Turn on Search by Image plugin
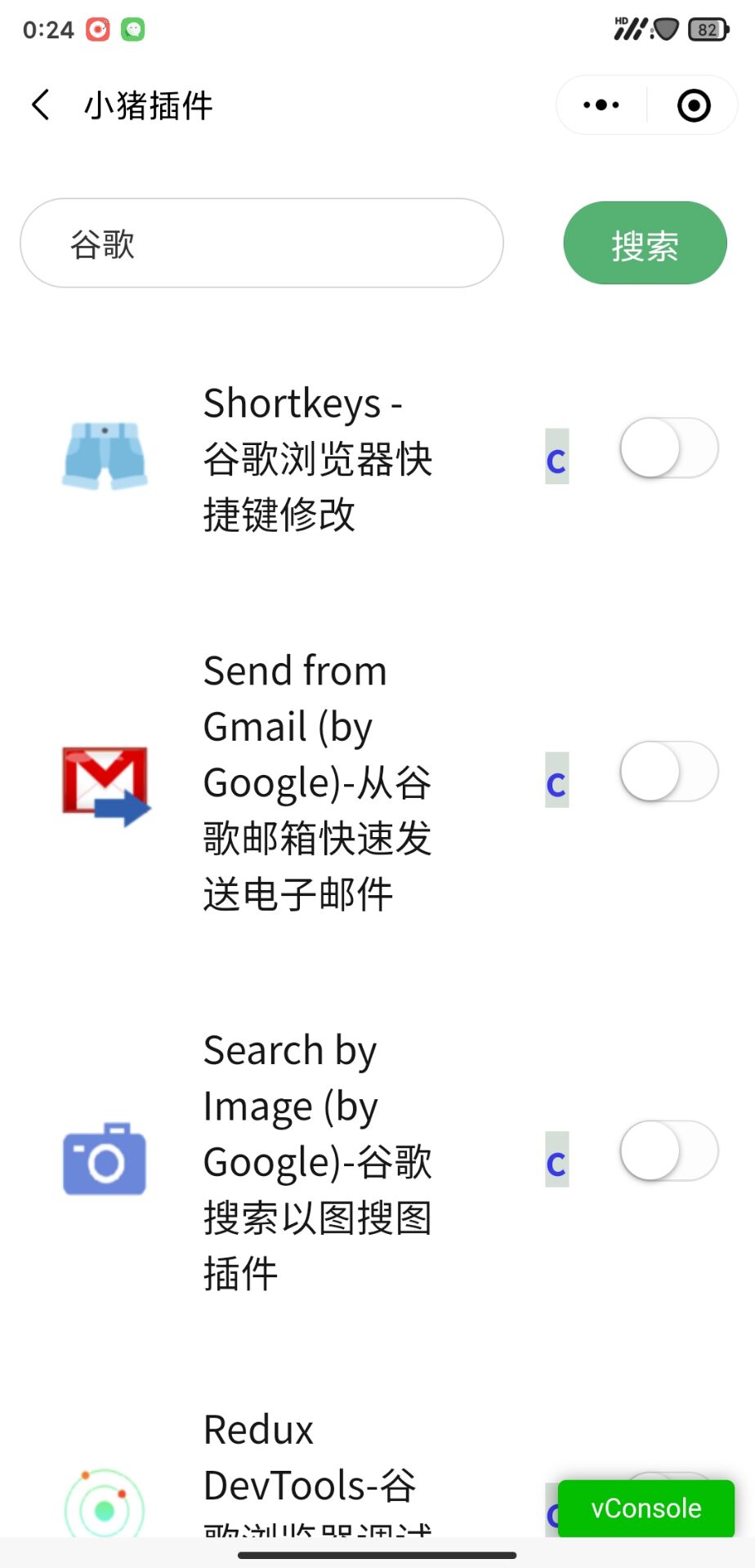The image size is (755, 1568). [668, 1151]
